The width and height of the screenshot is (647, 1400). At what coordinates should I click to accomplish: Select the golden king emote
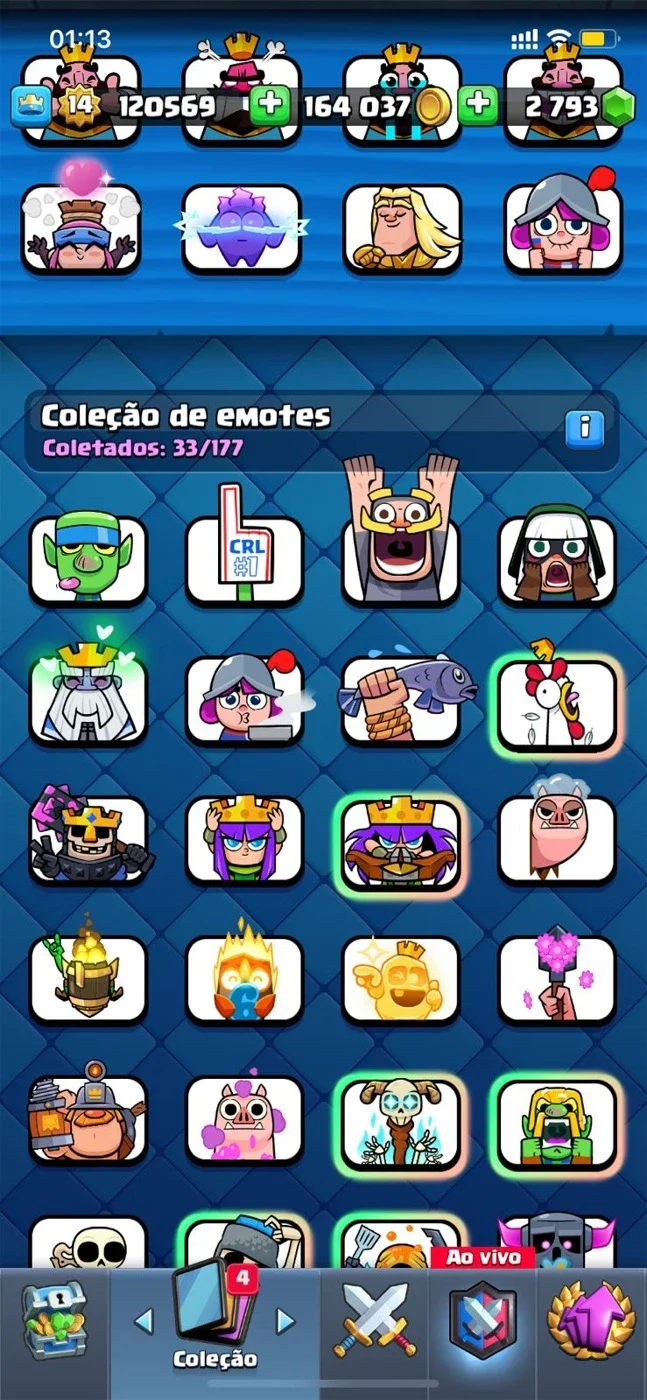pyautogui.click(x=401, y=980)
